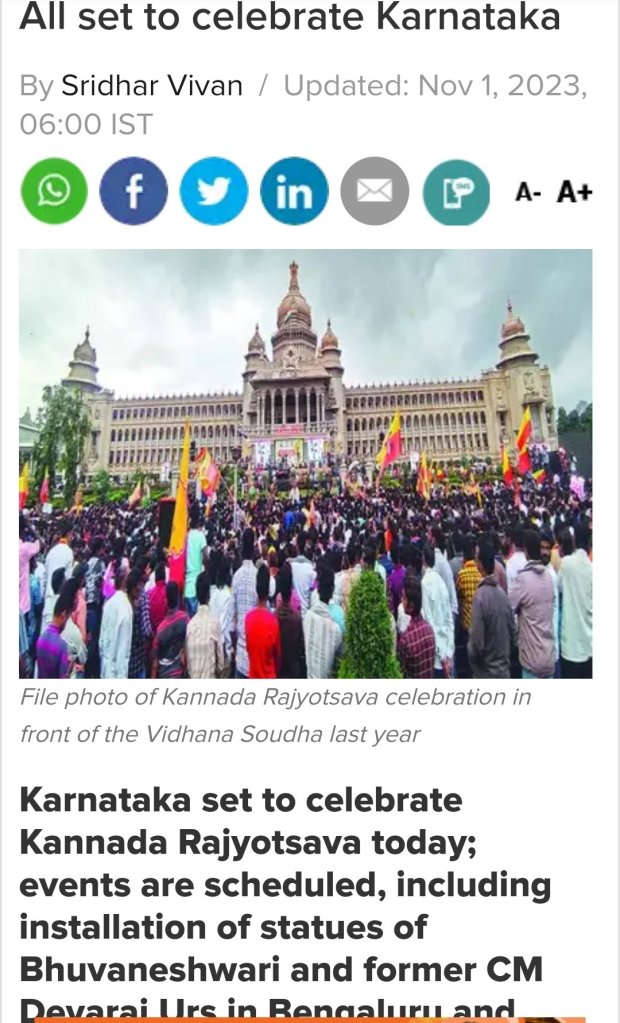Share the article via SMS

click(x=456, y=191)
